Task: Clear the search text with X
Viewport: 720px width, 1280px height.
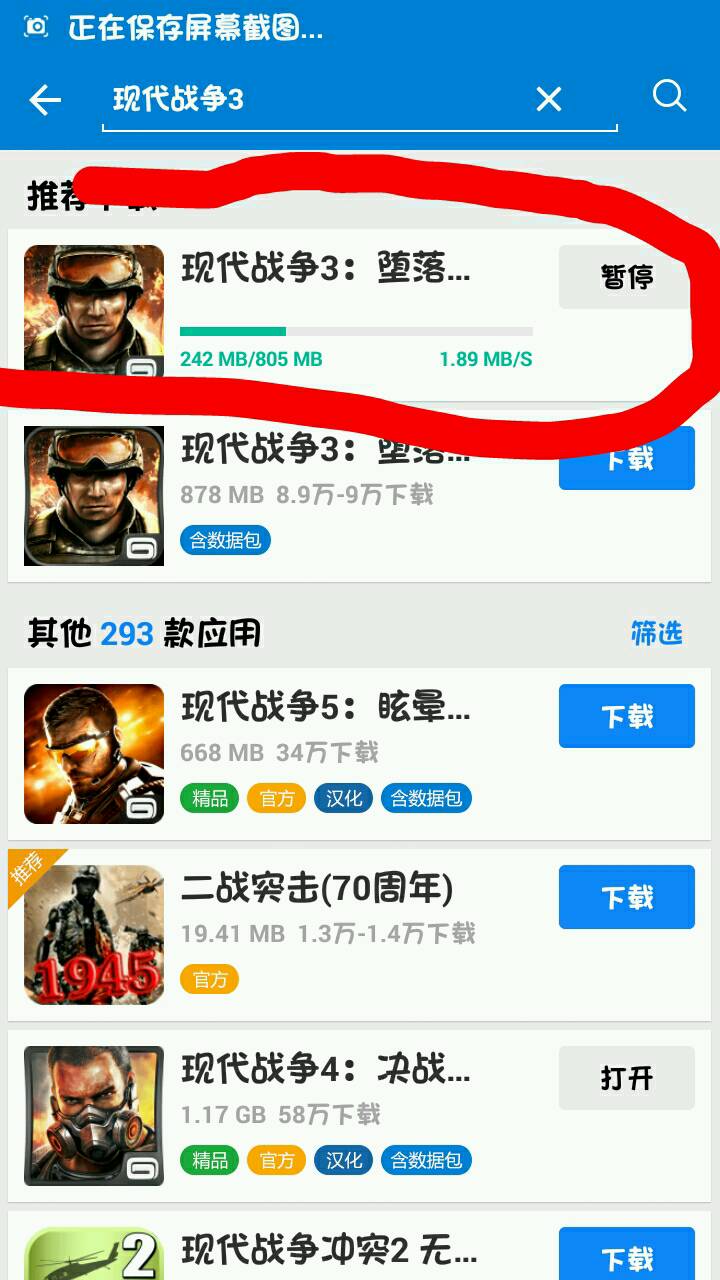Action: [548, 99]
